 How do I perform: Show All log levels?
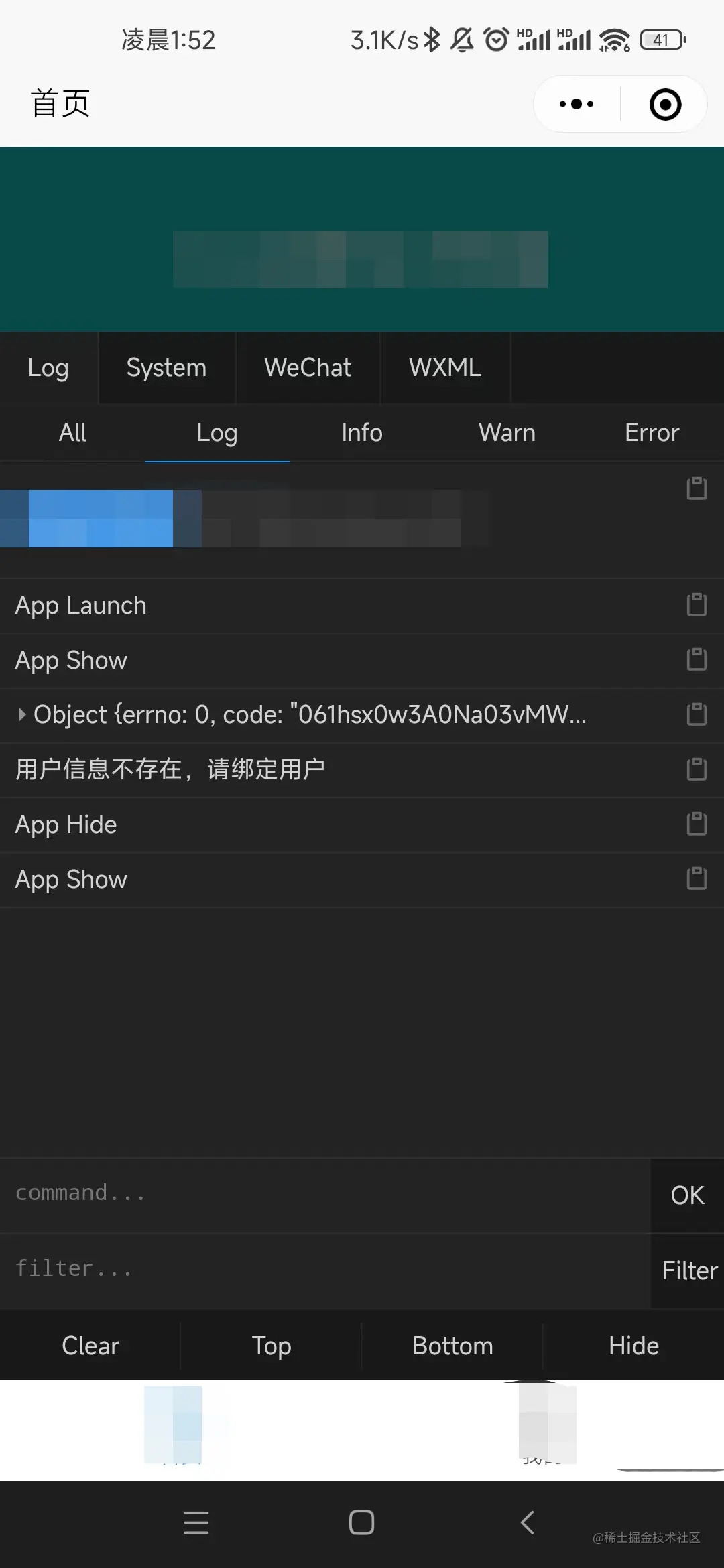coord(72,433)
